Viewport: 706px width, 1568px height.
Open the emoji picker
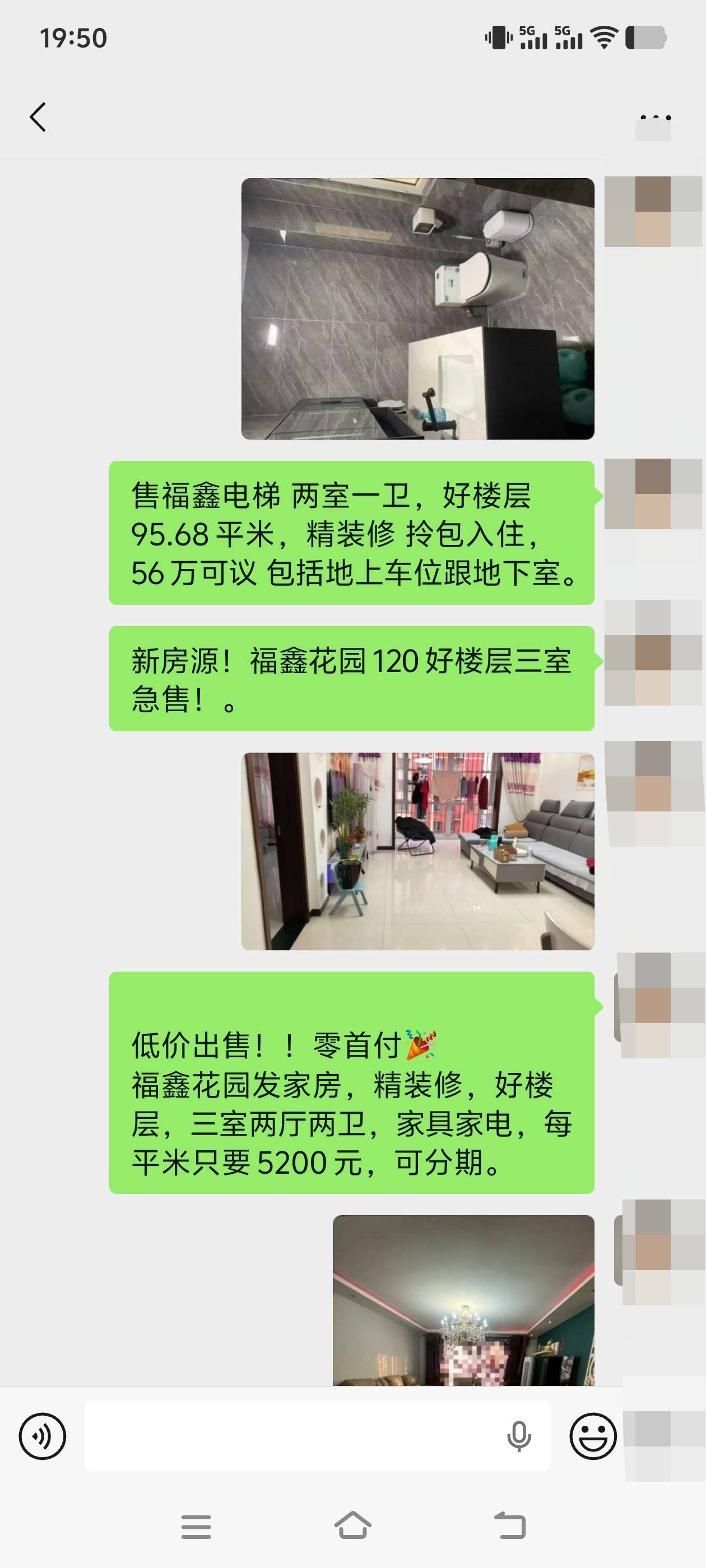pos(593,1436)
